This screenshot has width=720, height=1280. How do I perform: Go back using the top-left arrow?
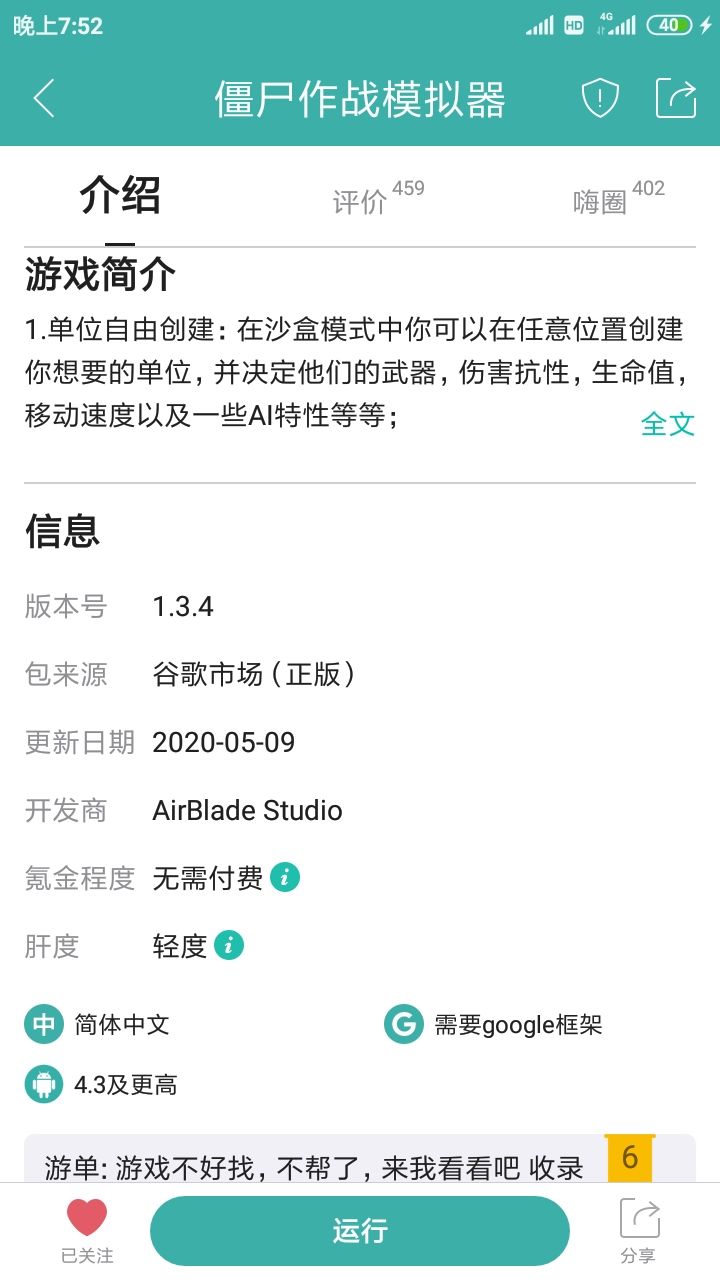pyautogui.click(x=44, y=98)
